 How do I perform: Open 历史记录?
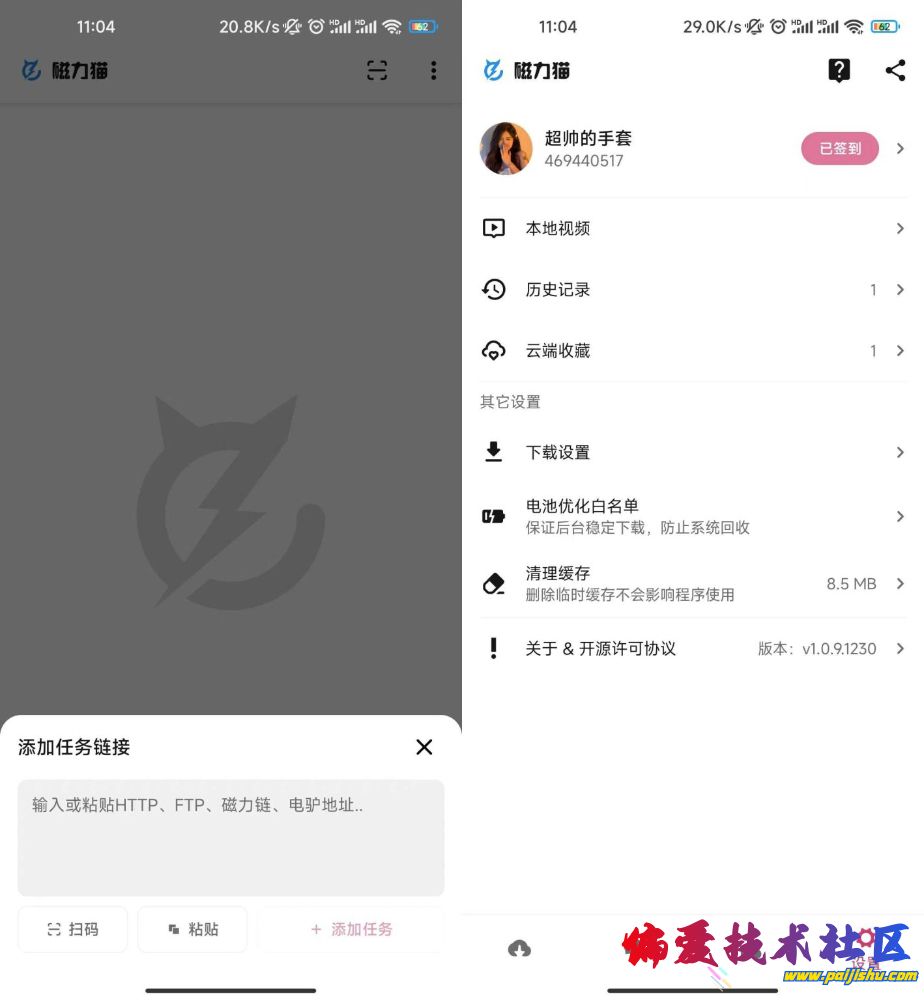tap(692, 290)
